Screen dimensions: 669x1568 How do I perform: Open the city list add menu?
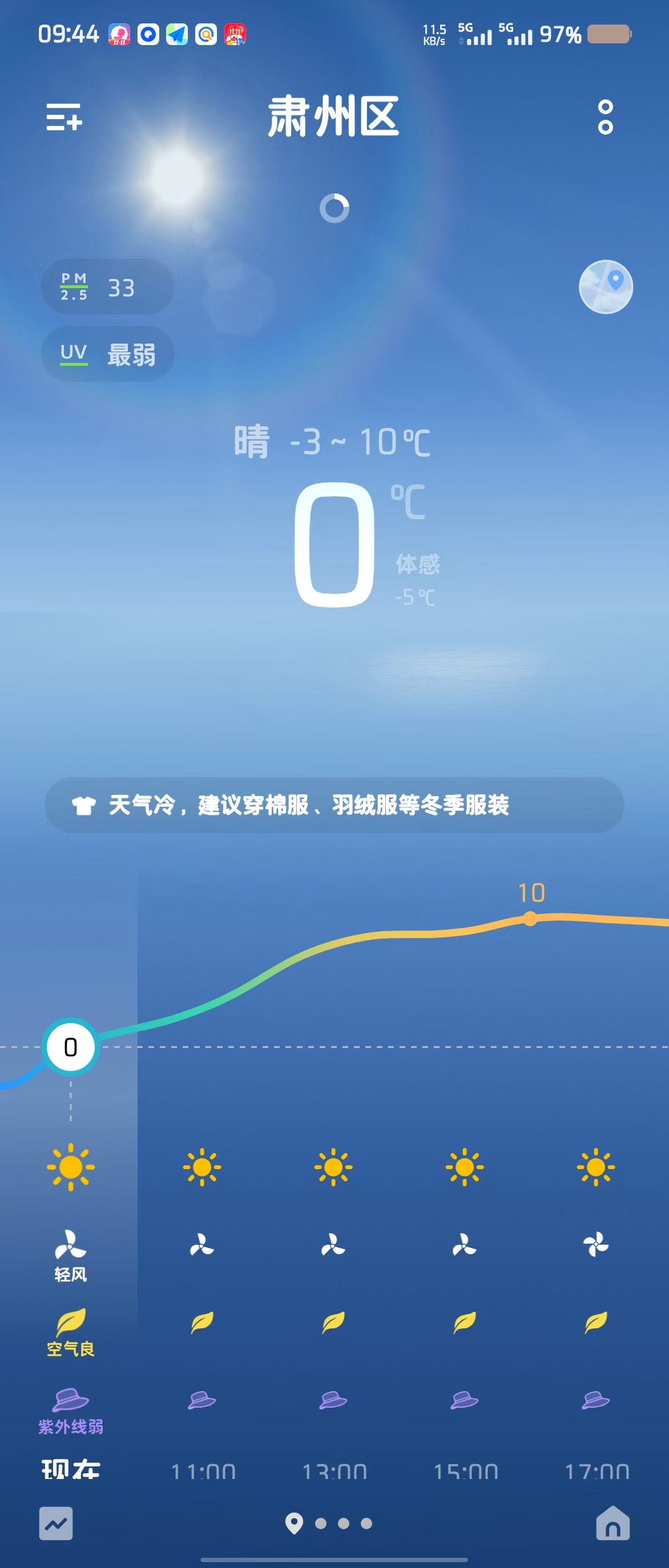(64, 117)
